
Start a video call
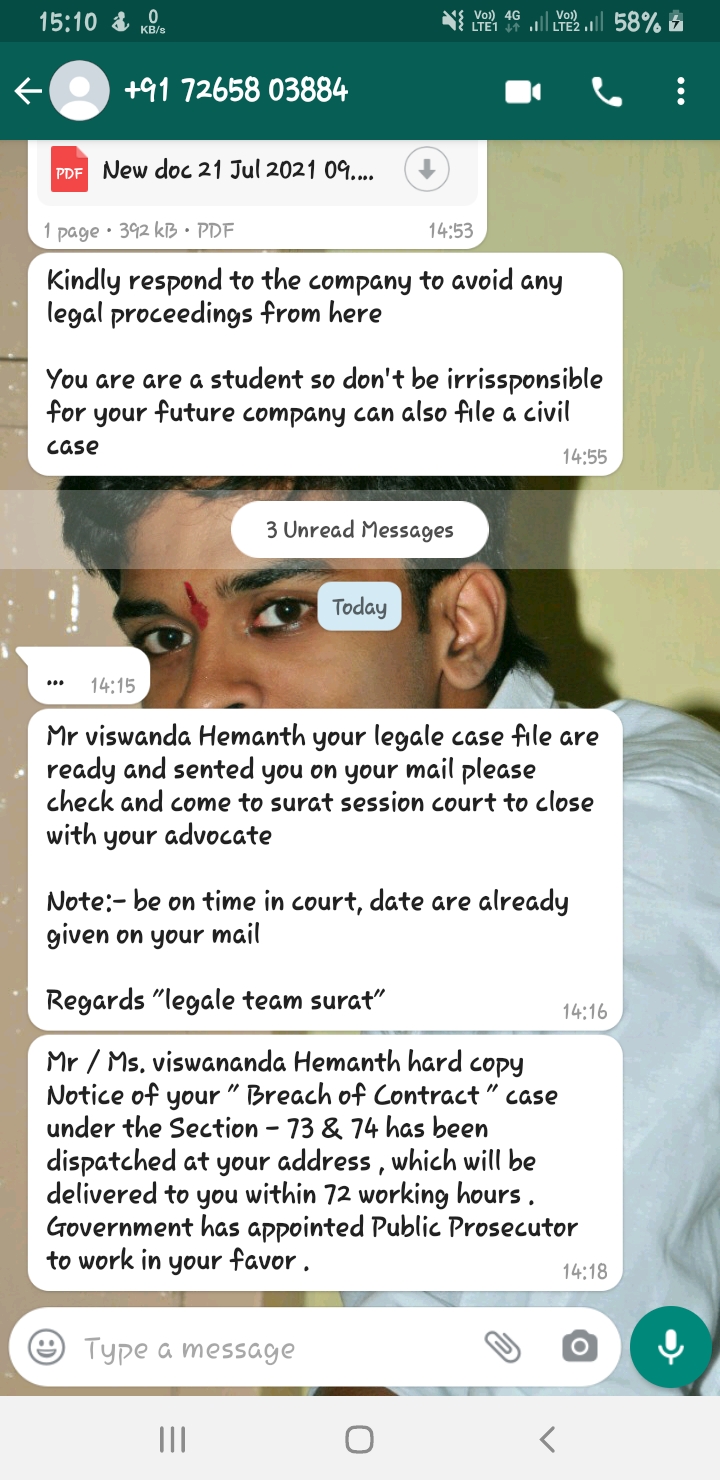point(523,93)
